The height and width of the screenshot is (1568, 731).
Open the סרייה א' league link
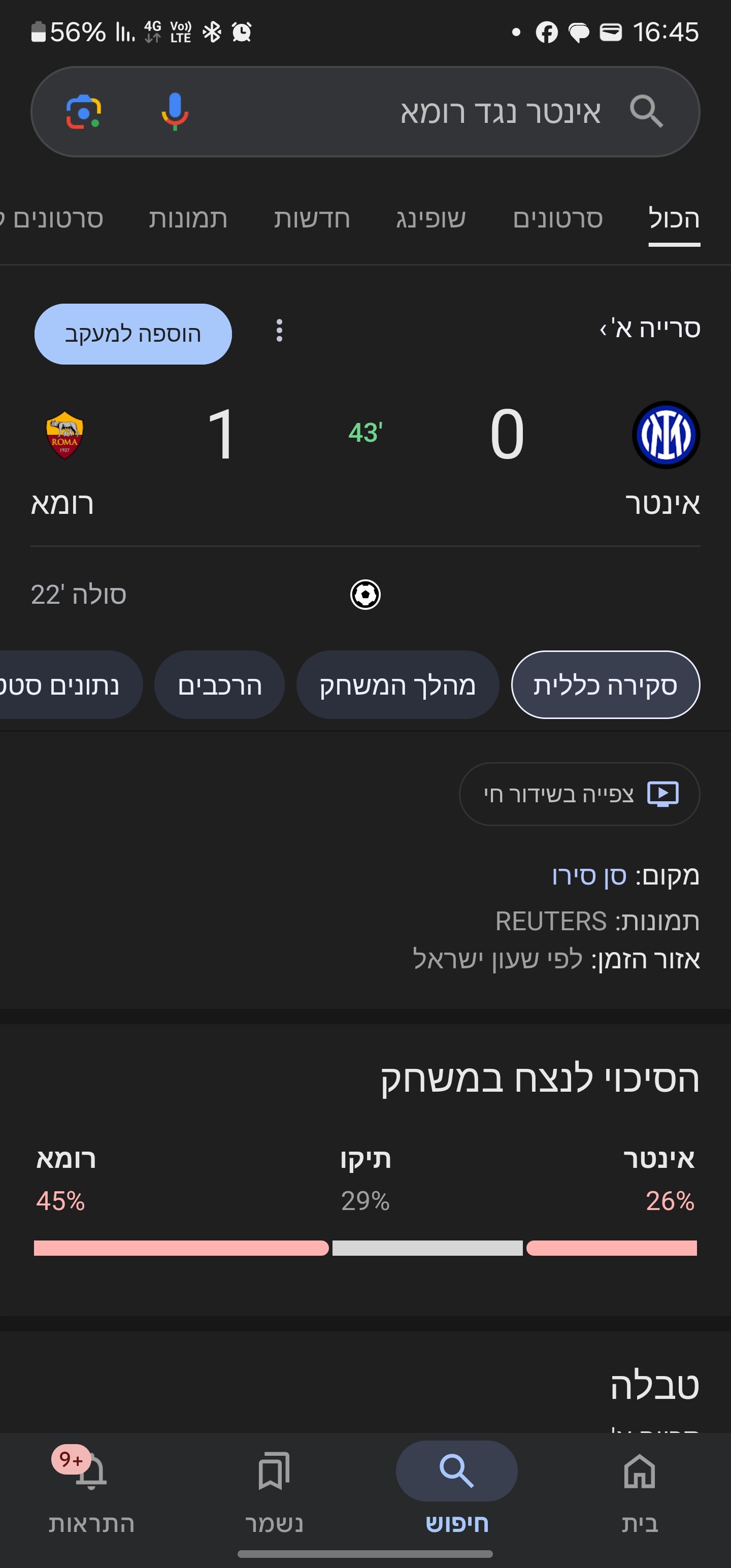click(x=650, y=329)
